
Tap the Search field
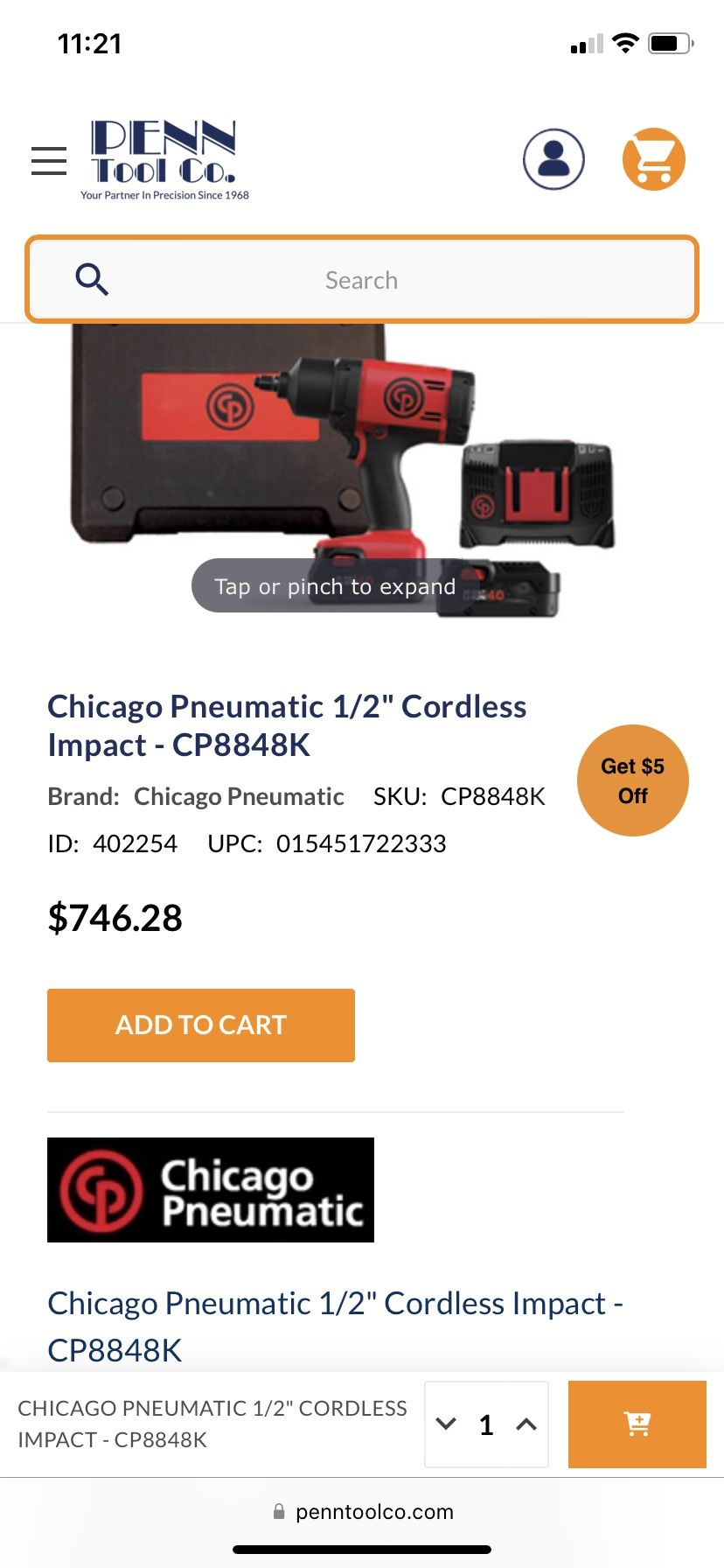(x=361, y=280)
